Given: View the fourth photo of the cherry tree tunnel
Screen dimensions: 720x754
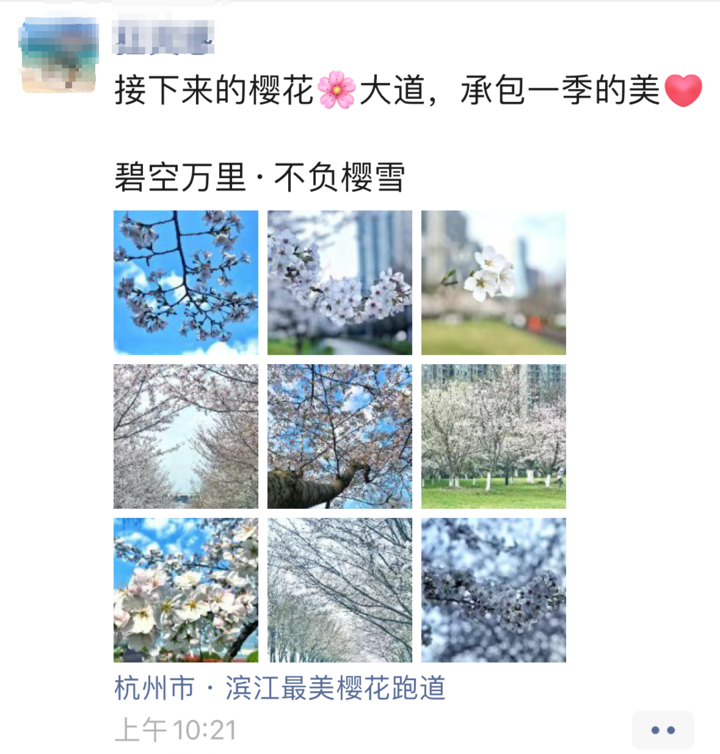Looking at the screenshot, I should tap(186, 436).
